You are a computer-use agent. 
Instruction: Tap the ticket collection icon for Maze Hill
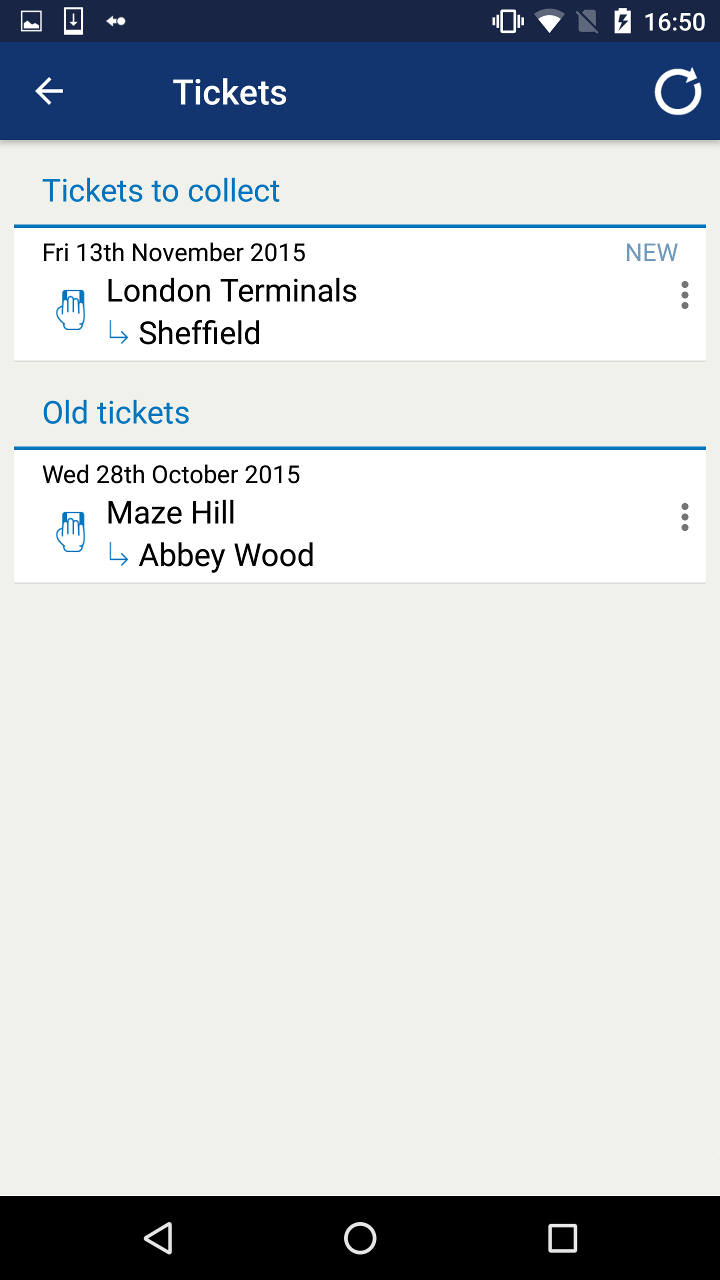tap(70, 530)
